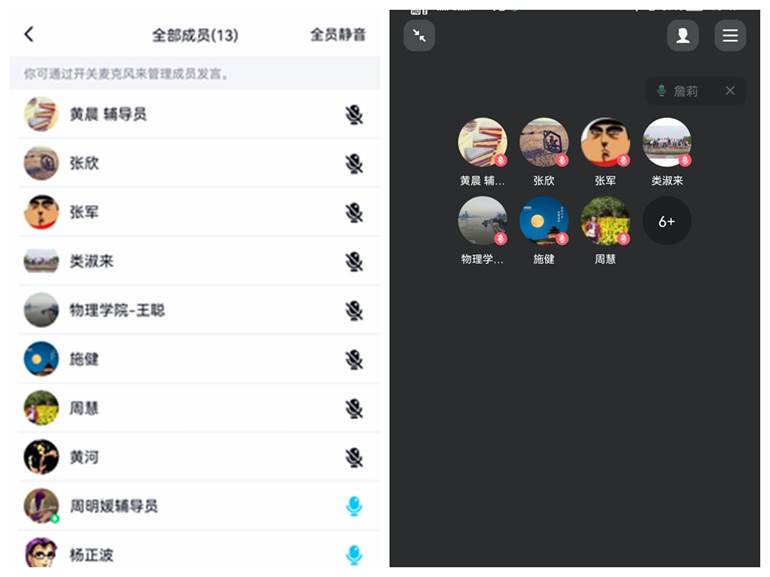Open the member list icon in the call
Viewport: 770px width, 577px height.
[683, 35]
